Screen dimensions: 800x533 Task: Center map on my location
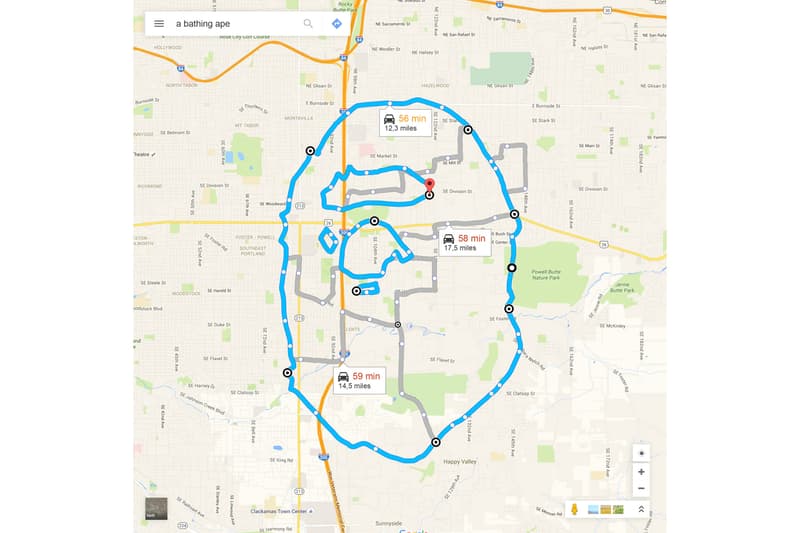point(641,452)
